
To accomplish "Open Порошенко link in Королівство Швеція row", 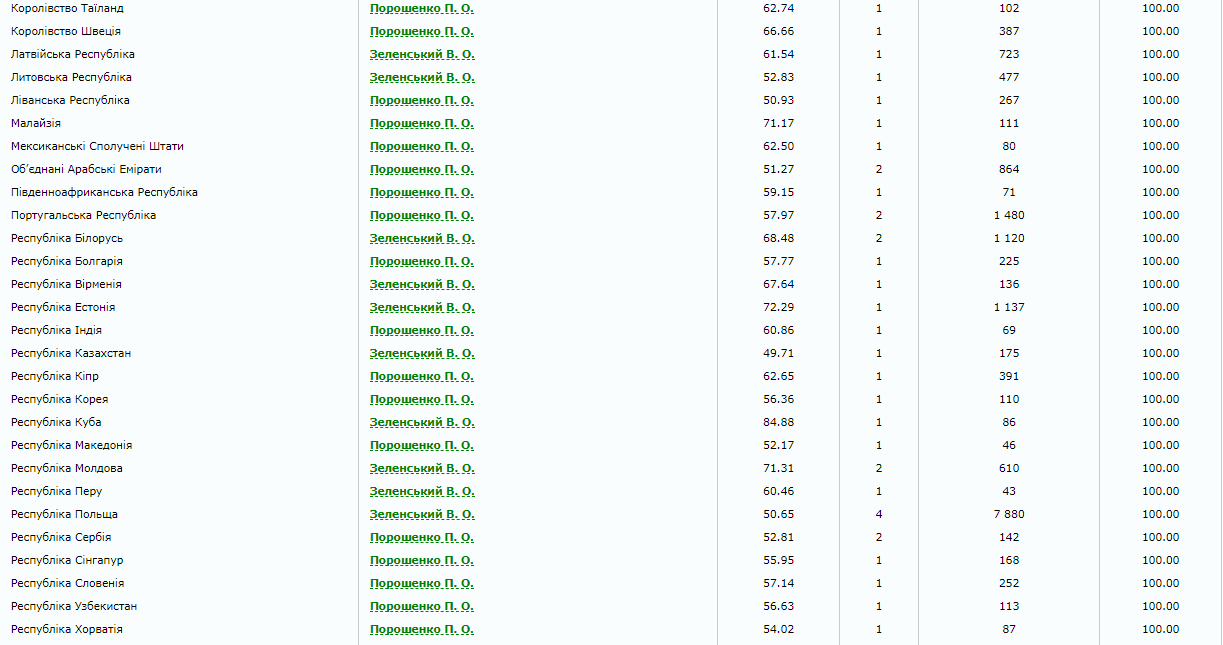I will point(421,31).
